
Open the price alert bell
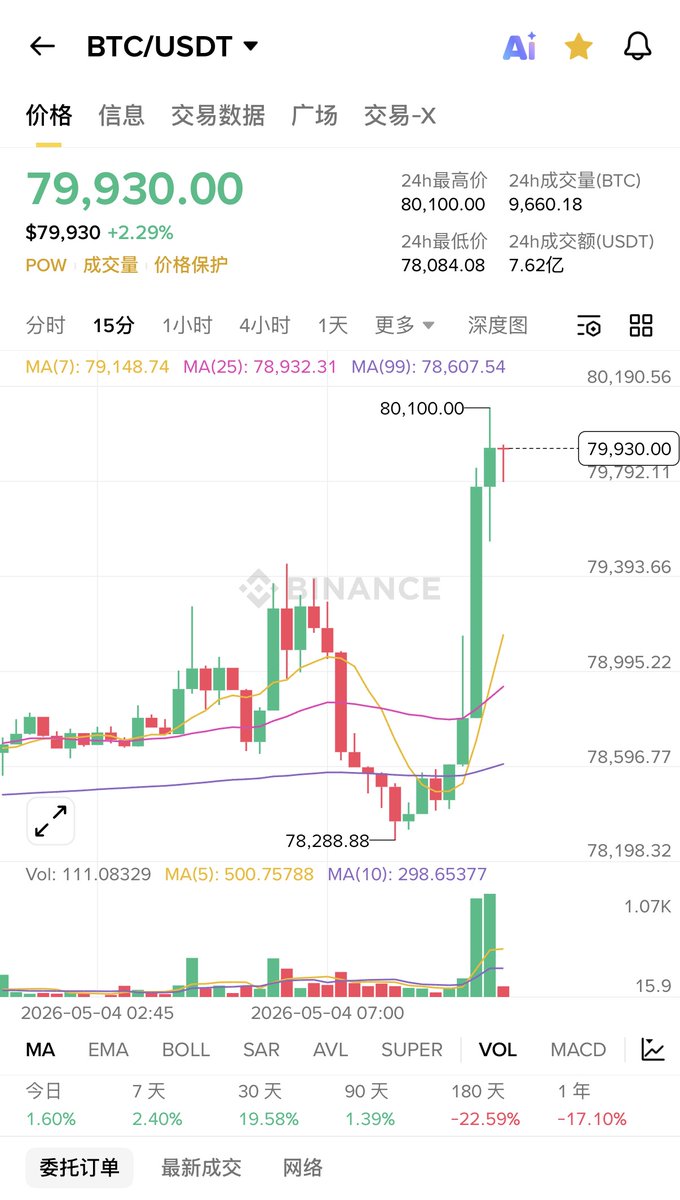(x=638, y=46)
